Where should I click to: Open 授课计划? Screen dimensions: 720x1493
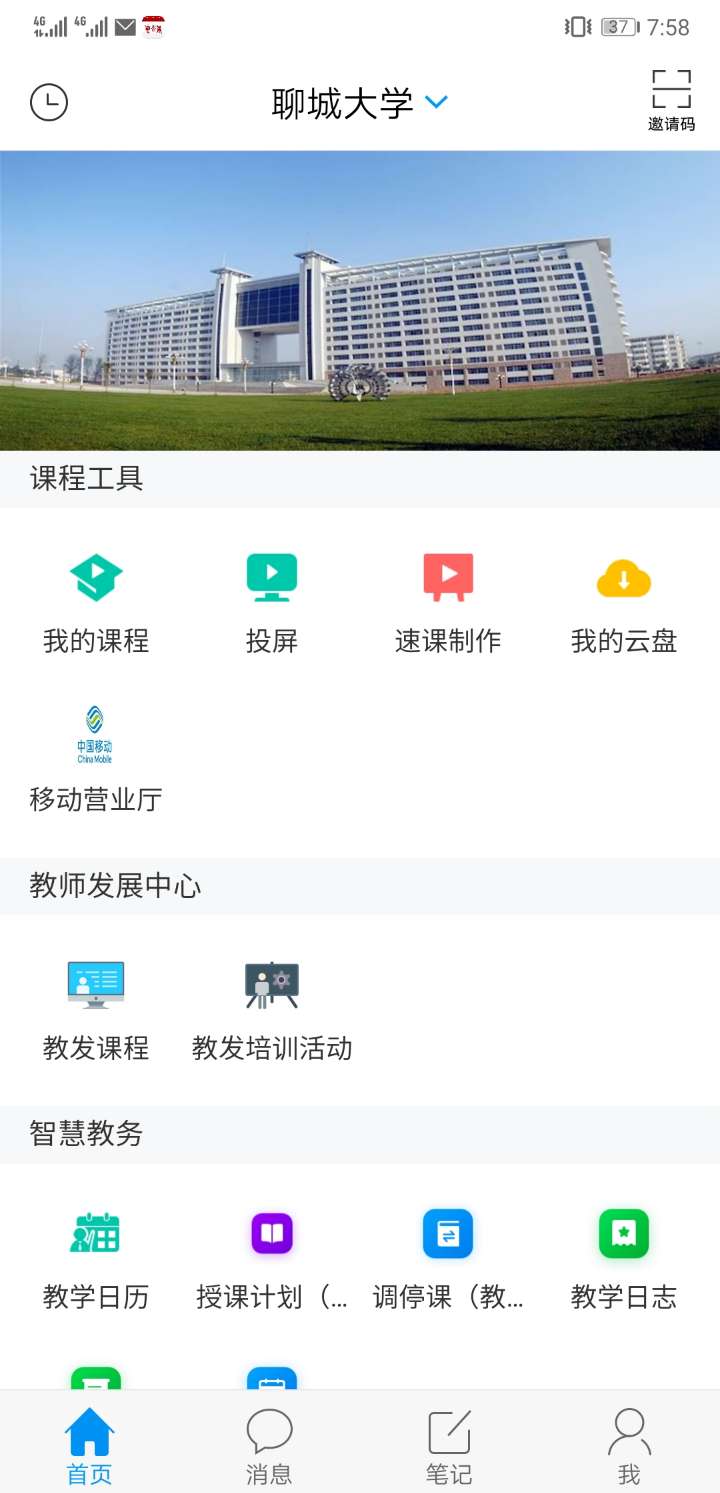pos(272,1256)
